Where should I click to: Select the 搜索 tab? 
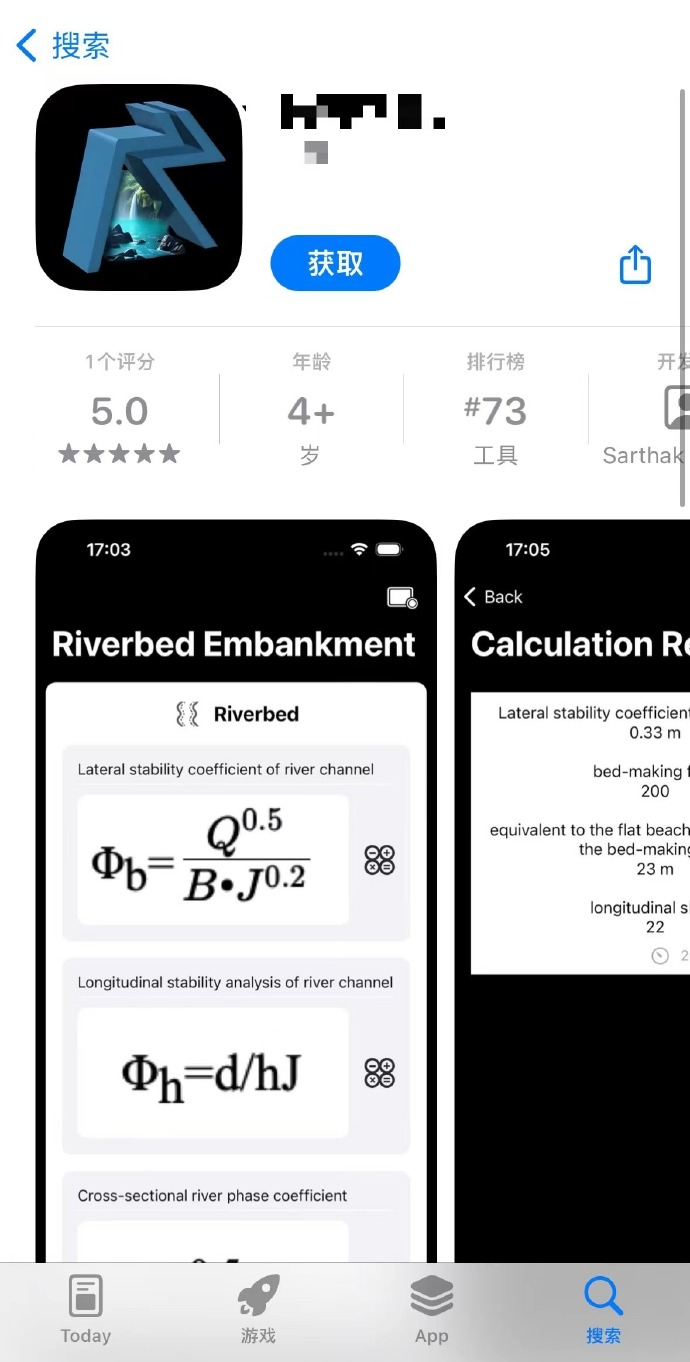click(x=603, y=1310)
